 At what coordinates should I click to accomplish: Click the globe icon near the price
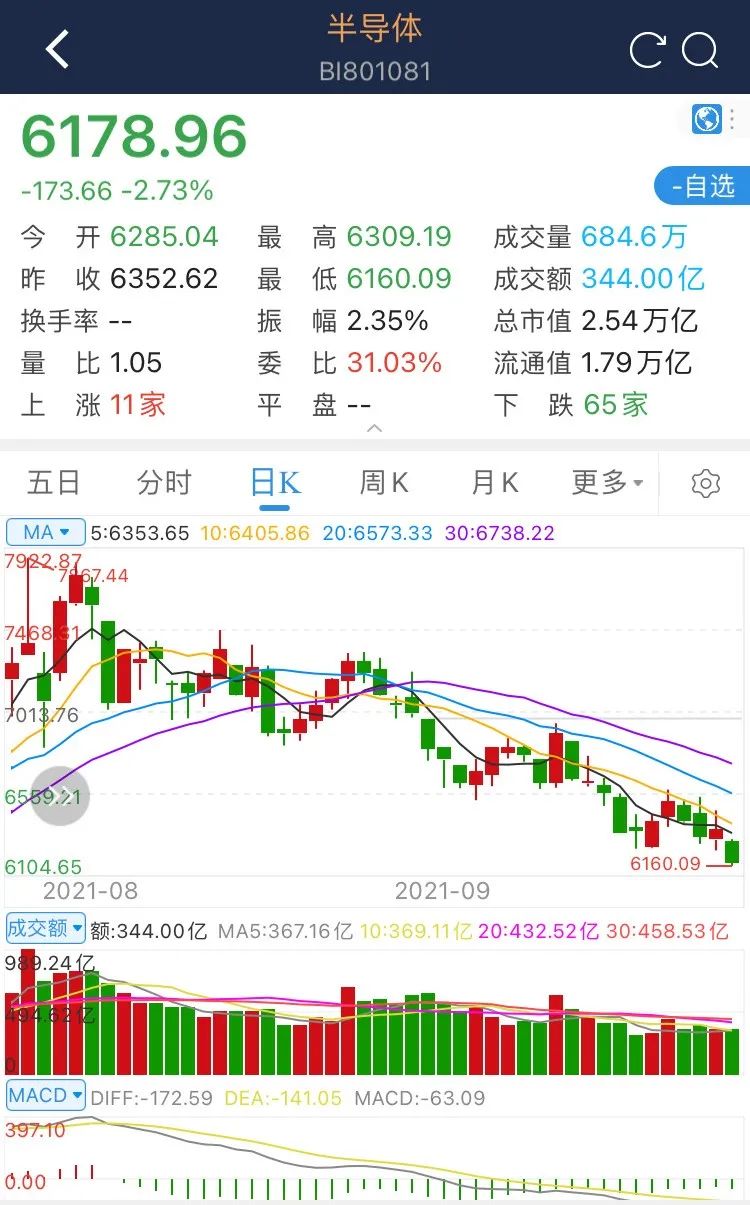coord(708,119)
